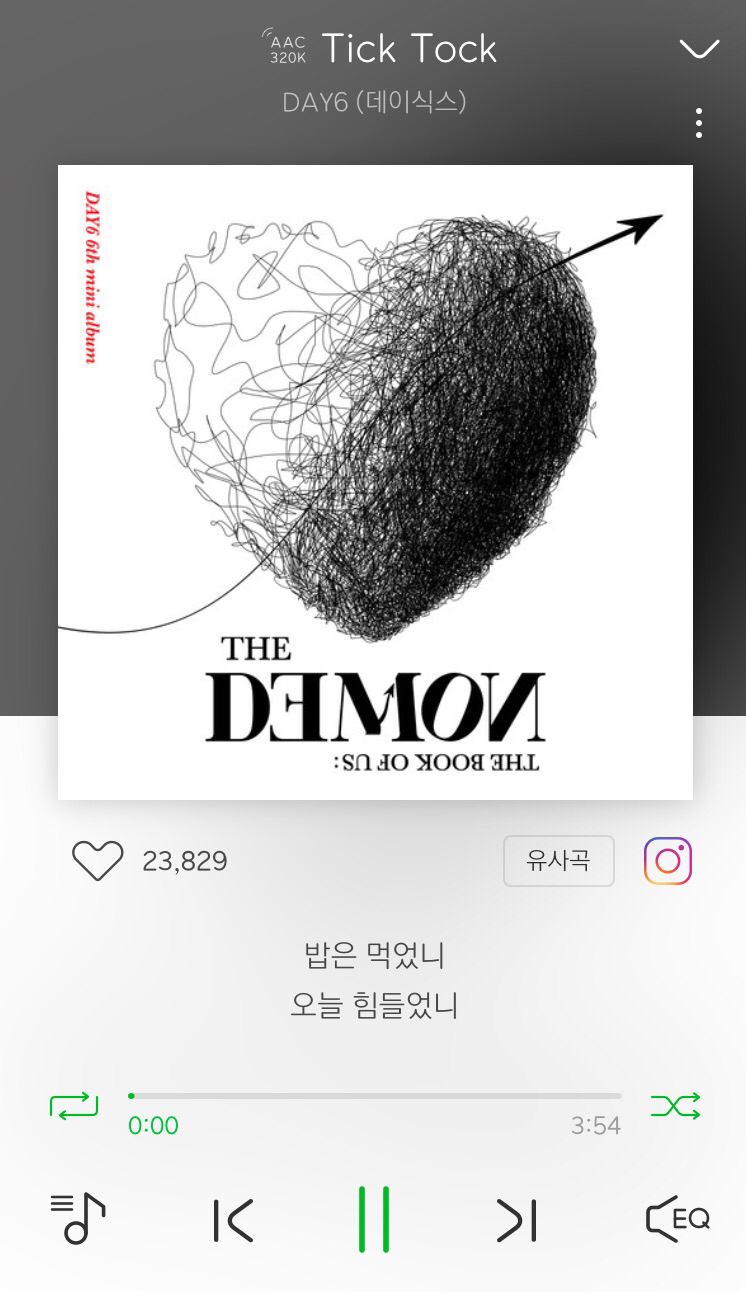Open the playlist queue
Viewport: 746px width, 1294px height.
click(x=78, y=1219)
